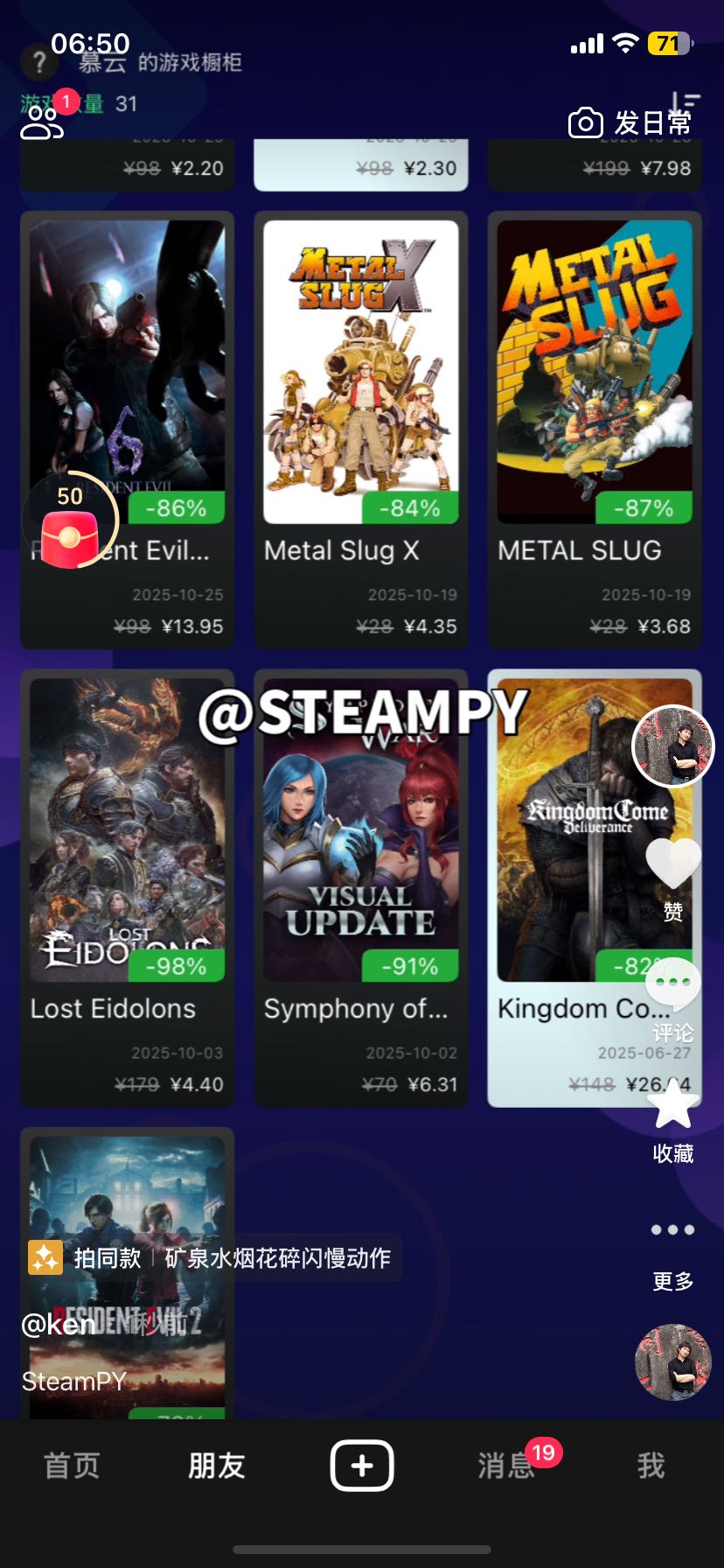This screenshot has width=724, height=1568.
Task: Open the 更多 three-dots menu
Action: point(672,1230)
